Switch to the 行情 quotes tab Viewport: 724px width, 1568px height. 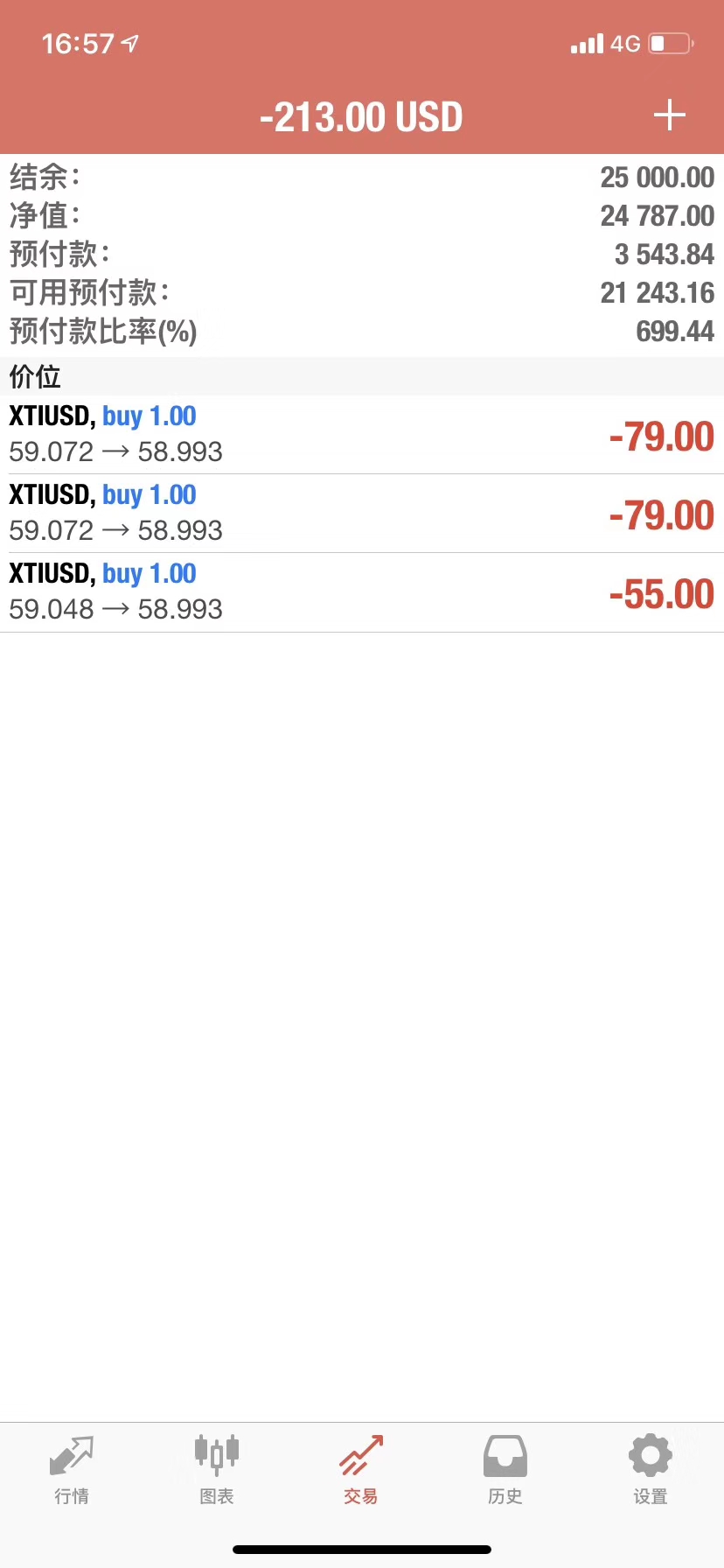tap(72, 1470)
